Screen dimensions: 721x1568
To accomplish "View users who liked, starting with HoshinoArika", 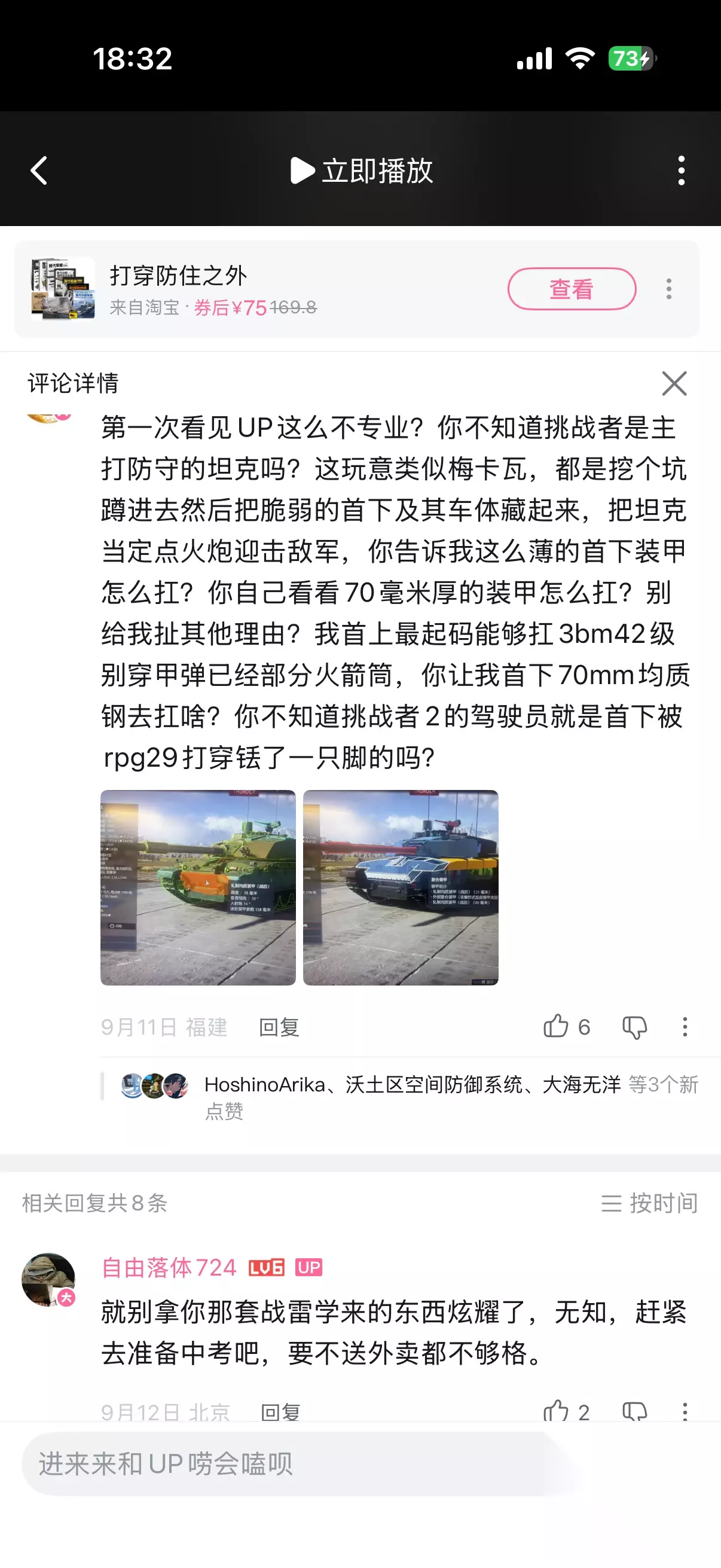I will coord(410,1097).
